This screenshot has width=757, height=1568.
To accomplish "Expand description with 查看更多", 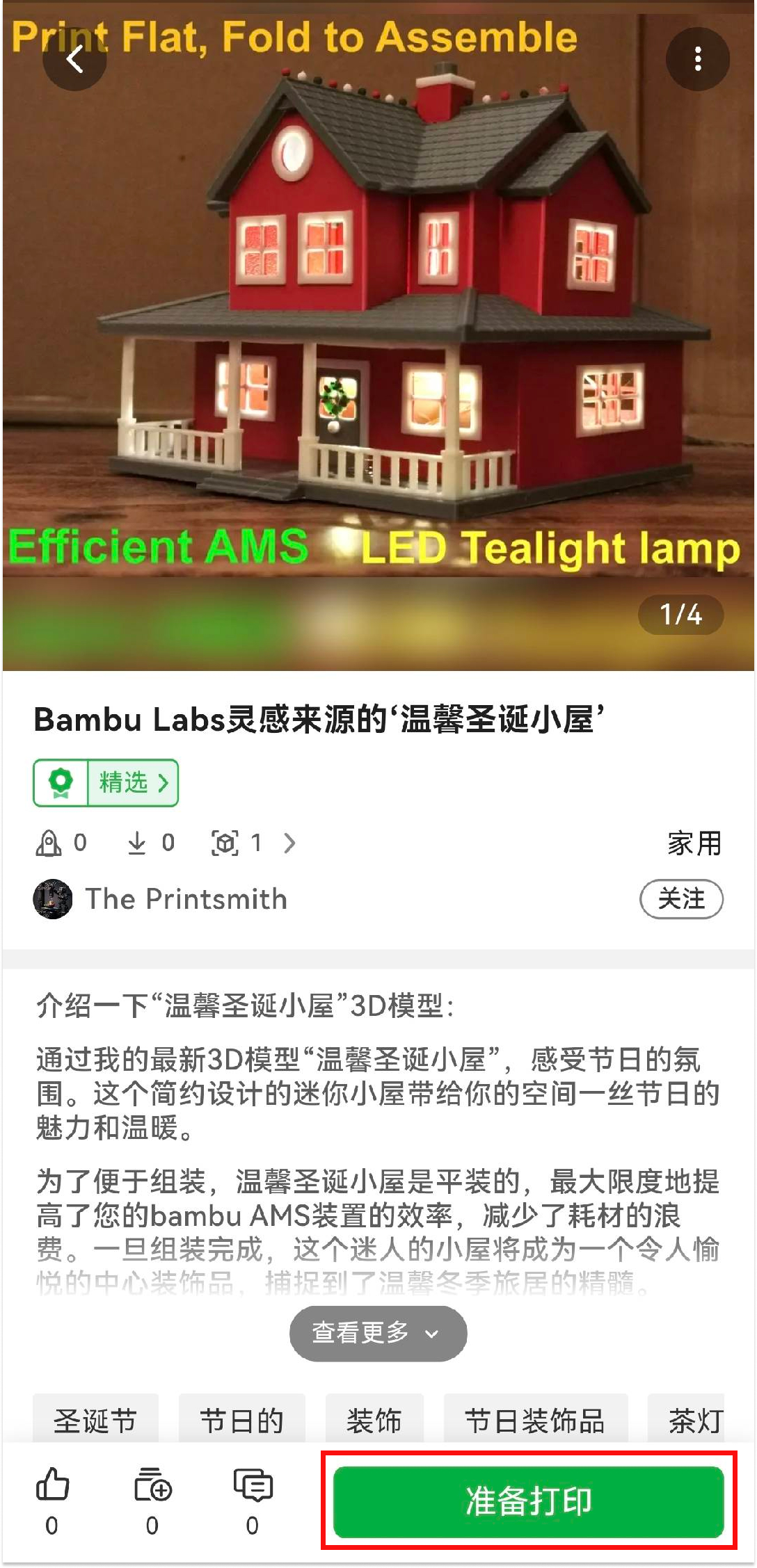I will (378, 1332).
